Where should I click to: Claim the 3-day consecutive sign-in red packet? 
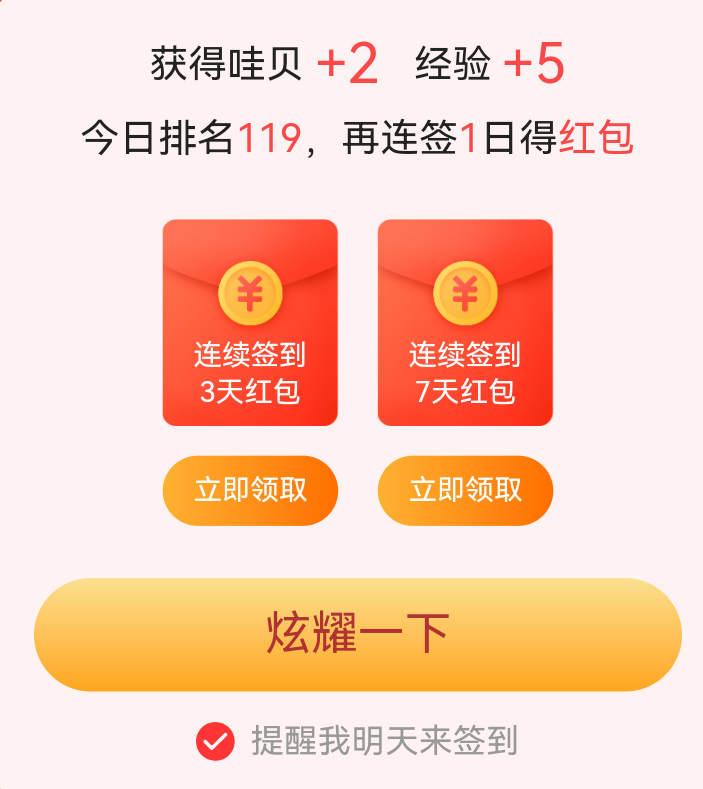click(x=250, y=490)
